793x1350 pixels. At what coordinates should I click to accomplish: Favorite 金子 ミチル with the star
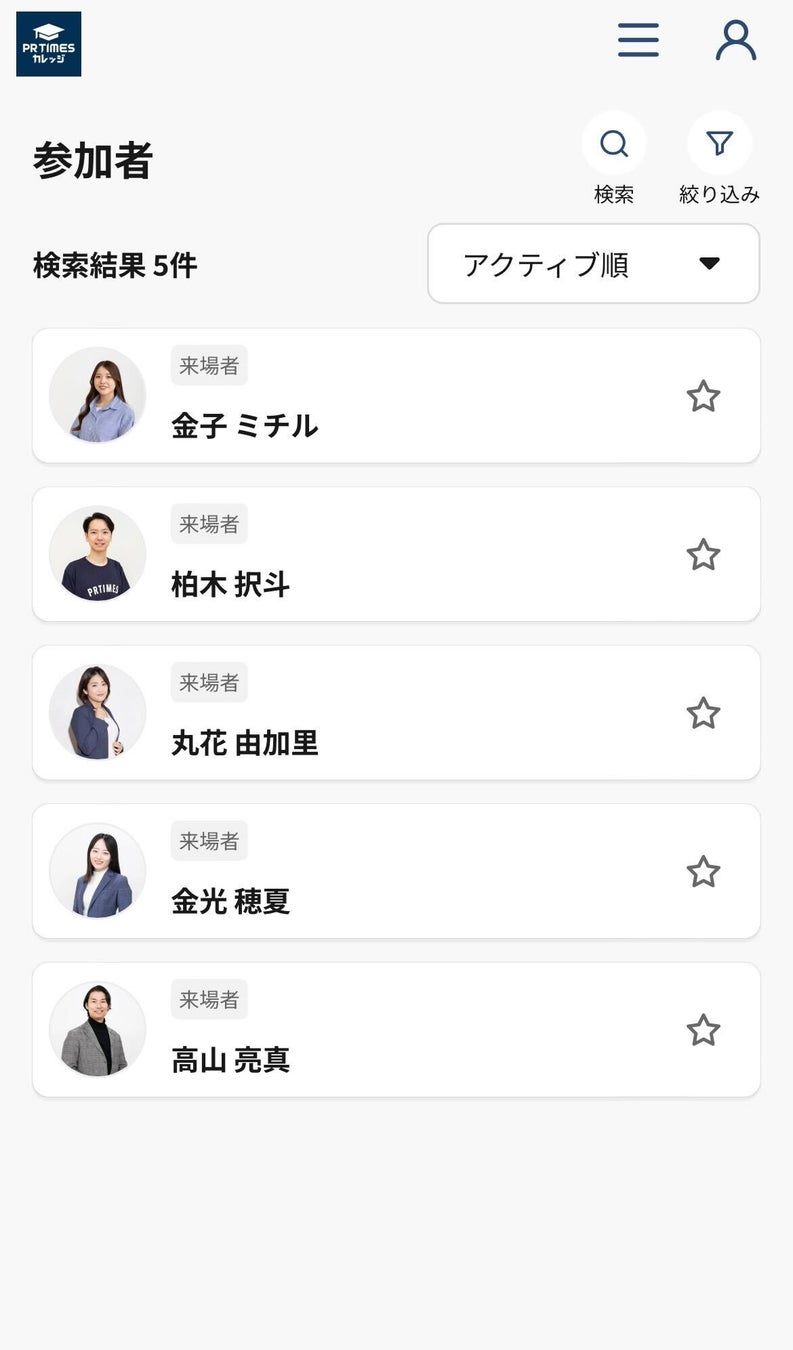pyautogui.click(x=703, y=396)
